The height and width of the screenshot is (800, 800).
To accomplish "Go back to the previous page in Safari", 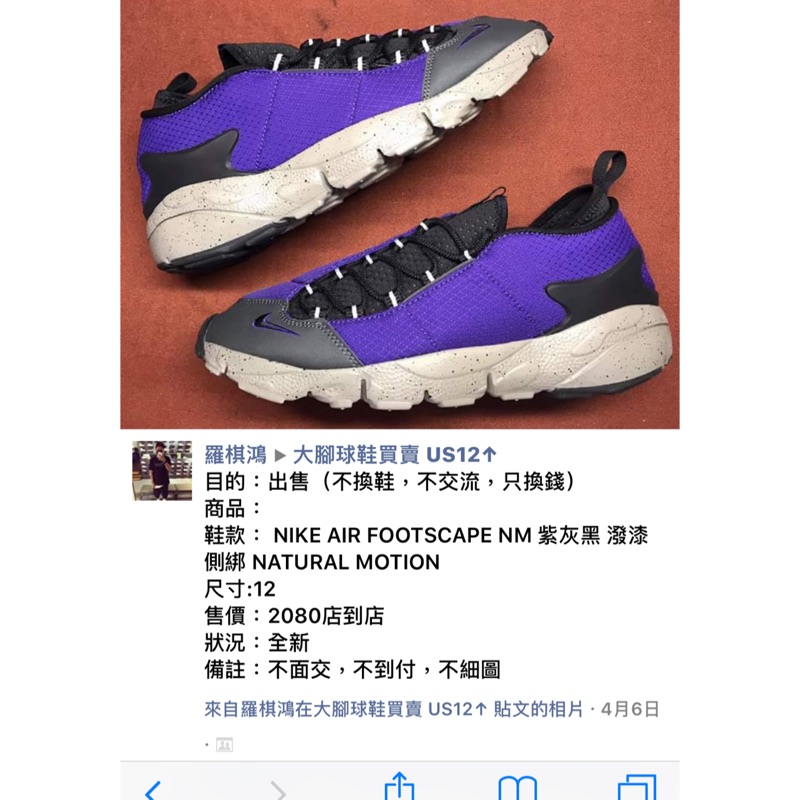I will pos(153,790).
